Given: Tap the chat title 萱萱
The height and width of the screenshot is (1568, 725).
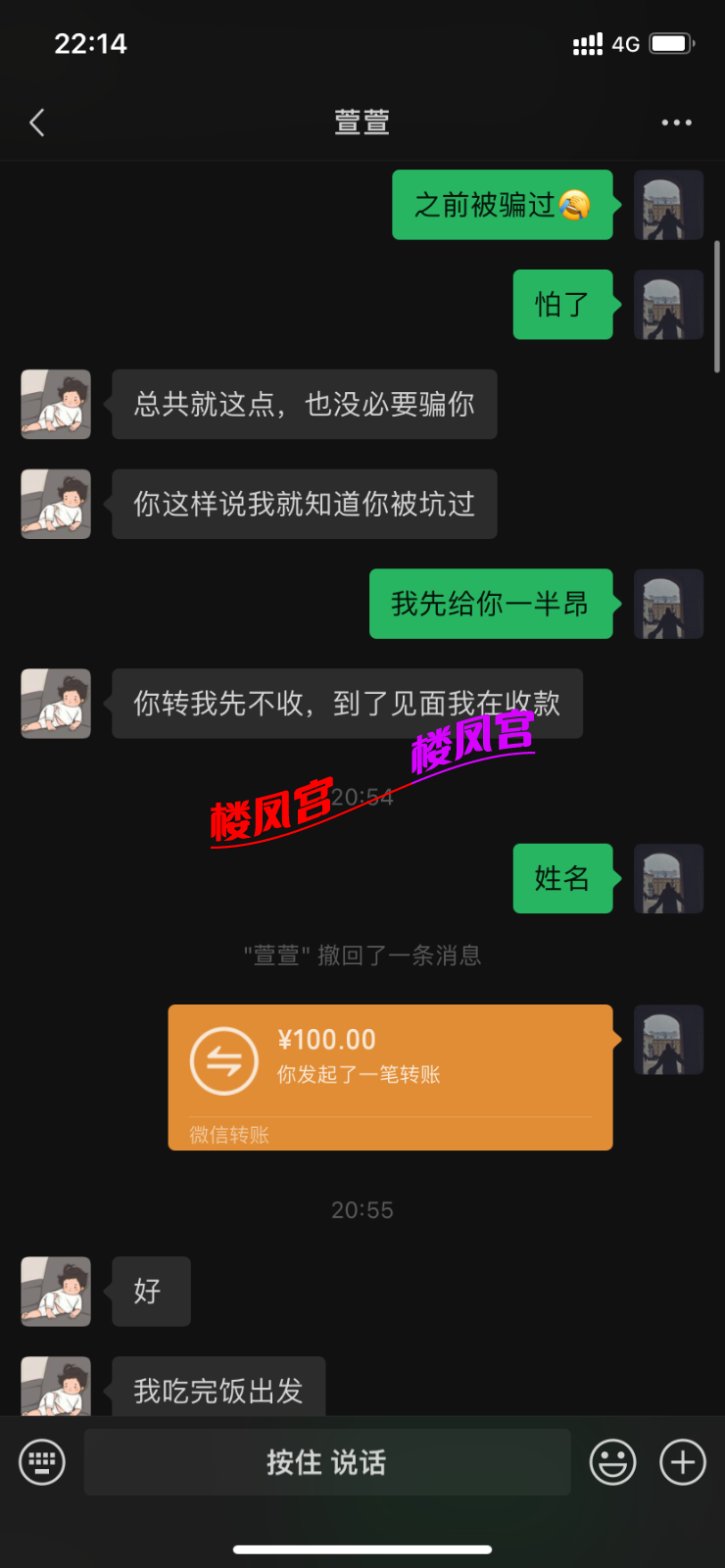Looking at the screenshot, I should (362, 122).
